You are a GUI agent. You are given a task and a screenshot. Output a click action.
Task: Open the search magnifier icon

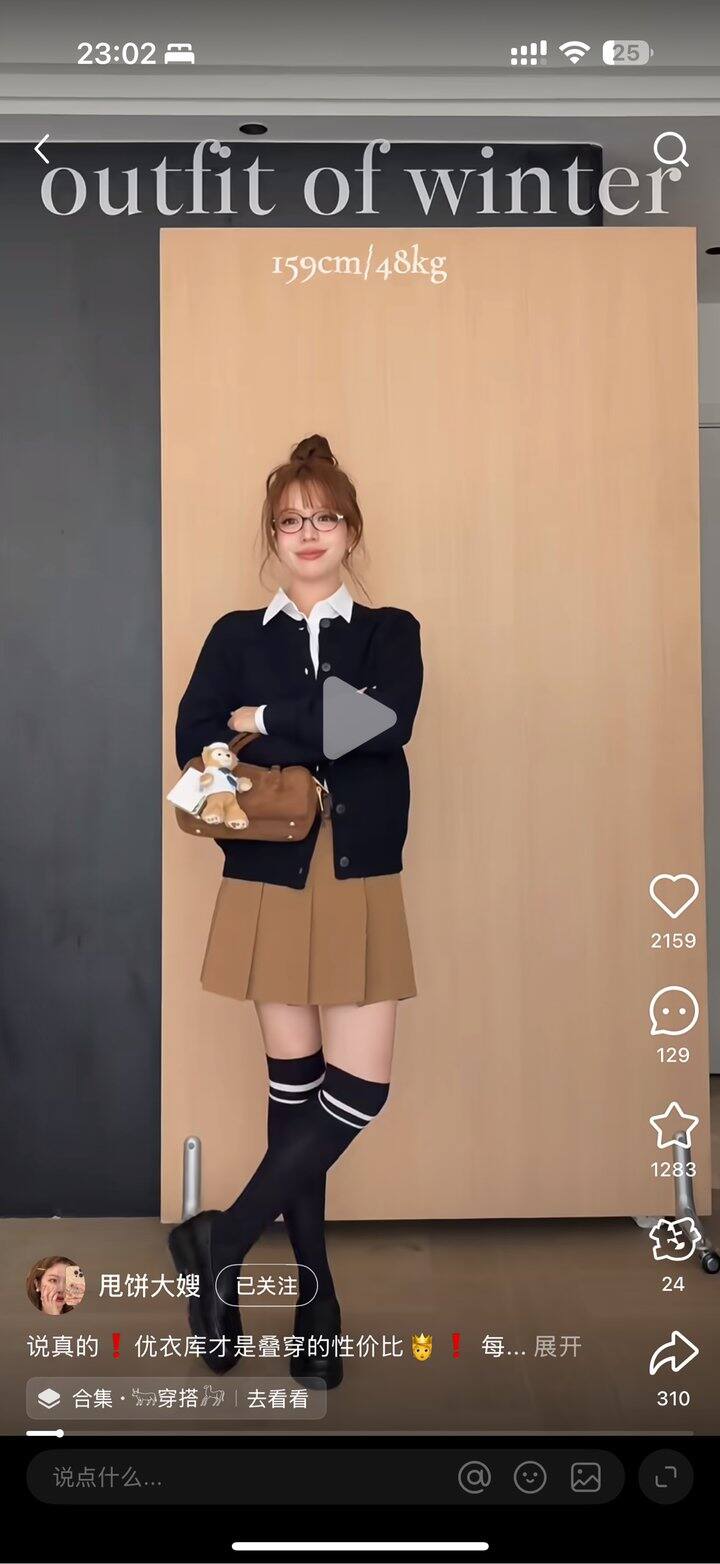671,150
